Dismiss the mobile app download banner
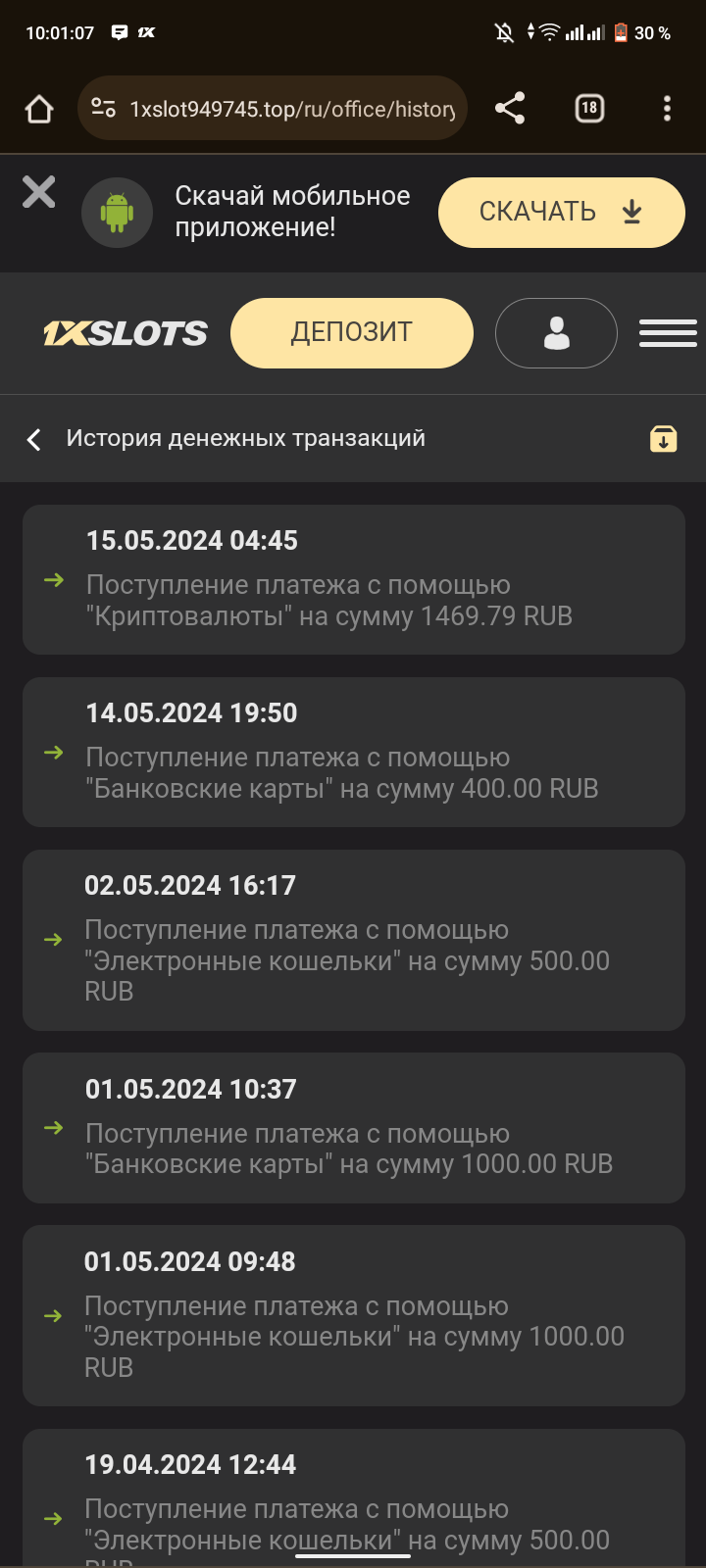706x1568 pixels. [x=39, y=192]
